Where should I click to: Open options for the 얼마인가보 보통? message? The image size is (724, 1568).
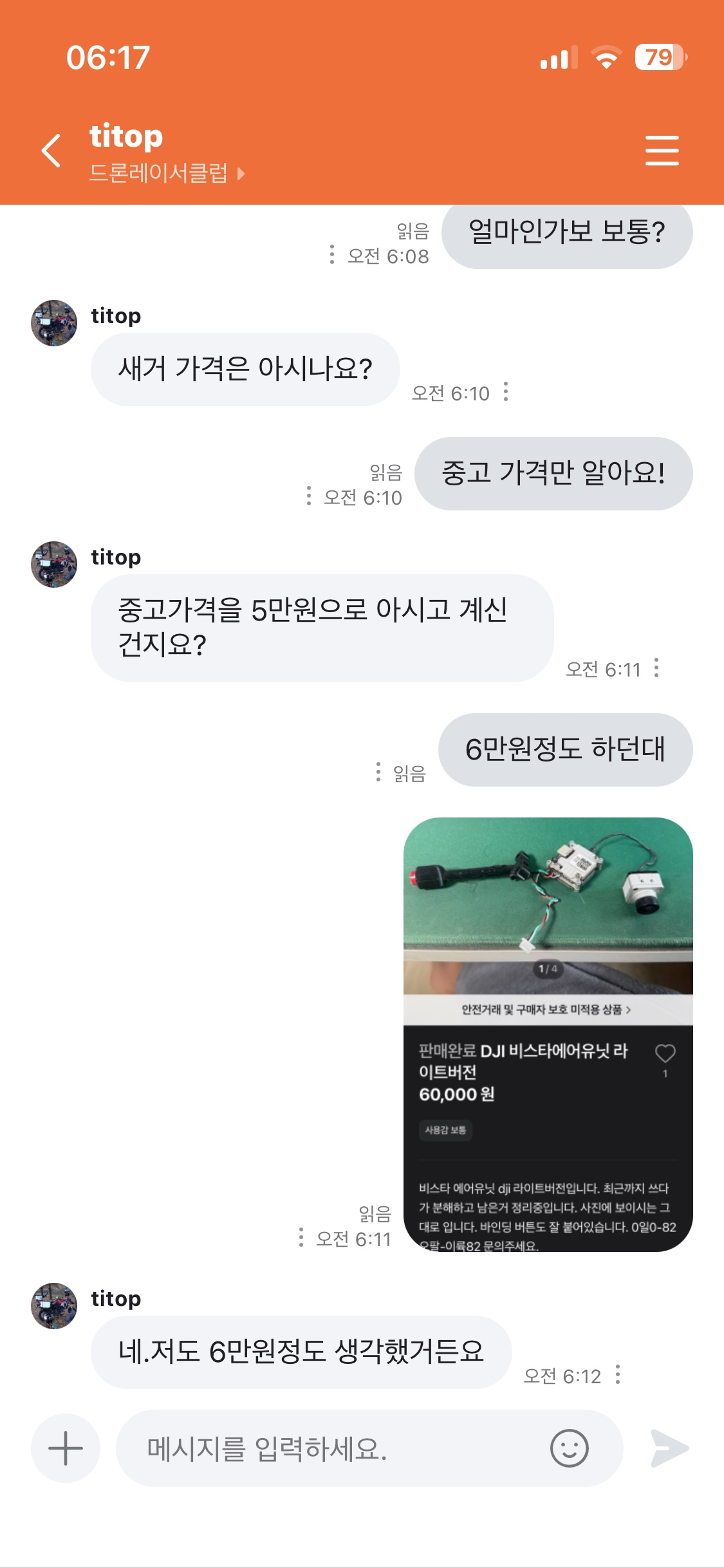tap(331, 254)
